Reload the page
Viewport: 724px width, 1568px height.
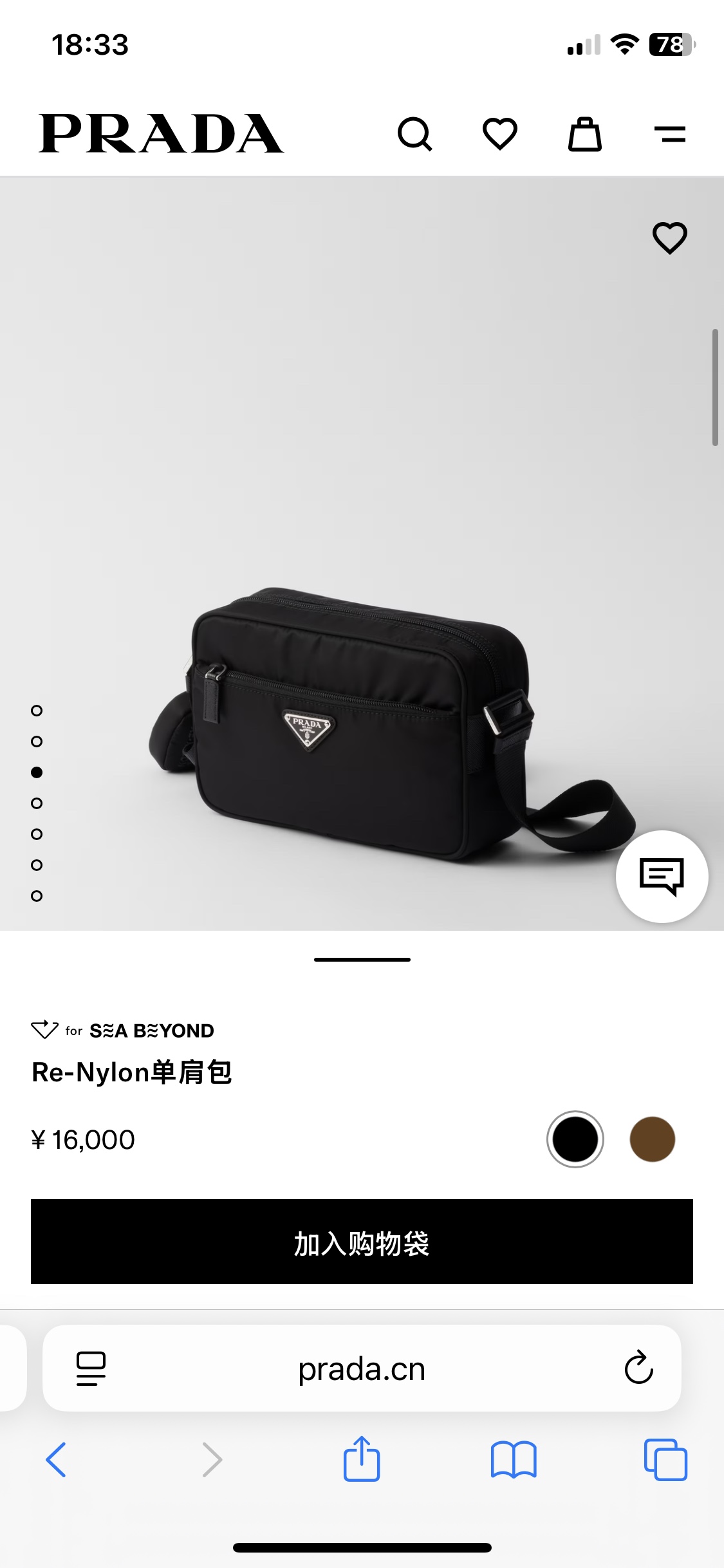638,1367
